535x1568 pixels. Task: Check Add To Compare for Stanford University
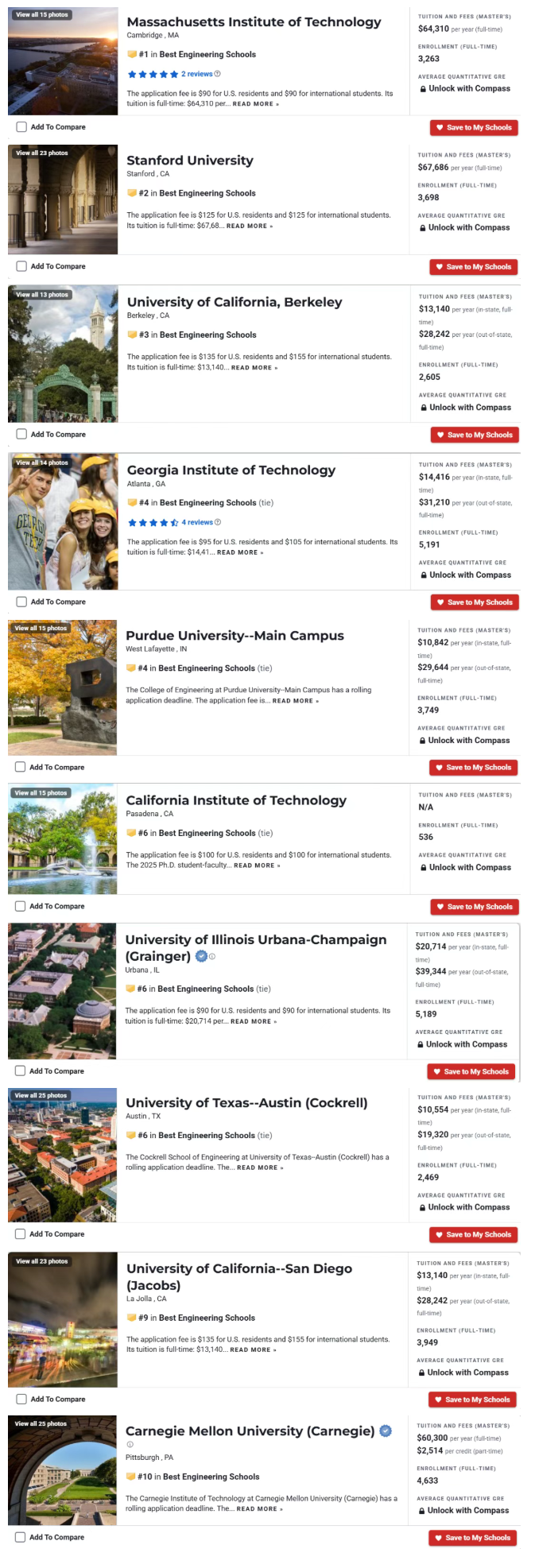(x=21, y=266)
